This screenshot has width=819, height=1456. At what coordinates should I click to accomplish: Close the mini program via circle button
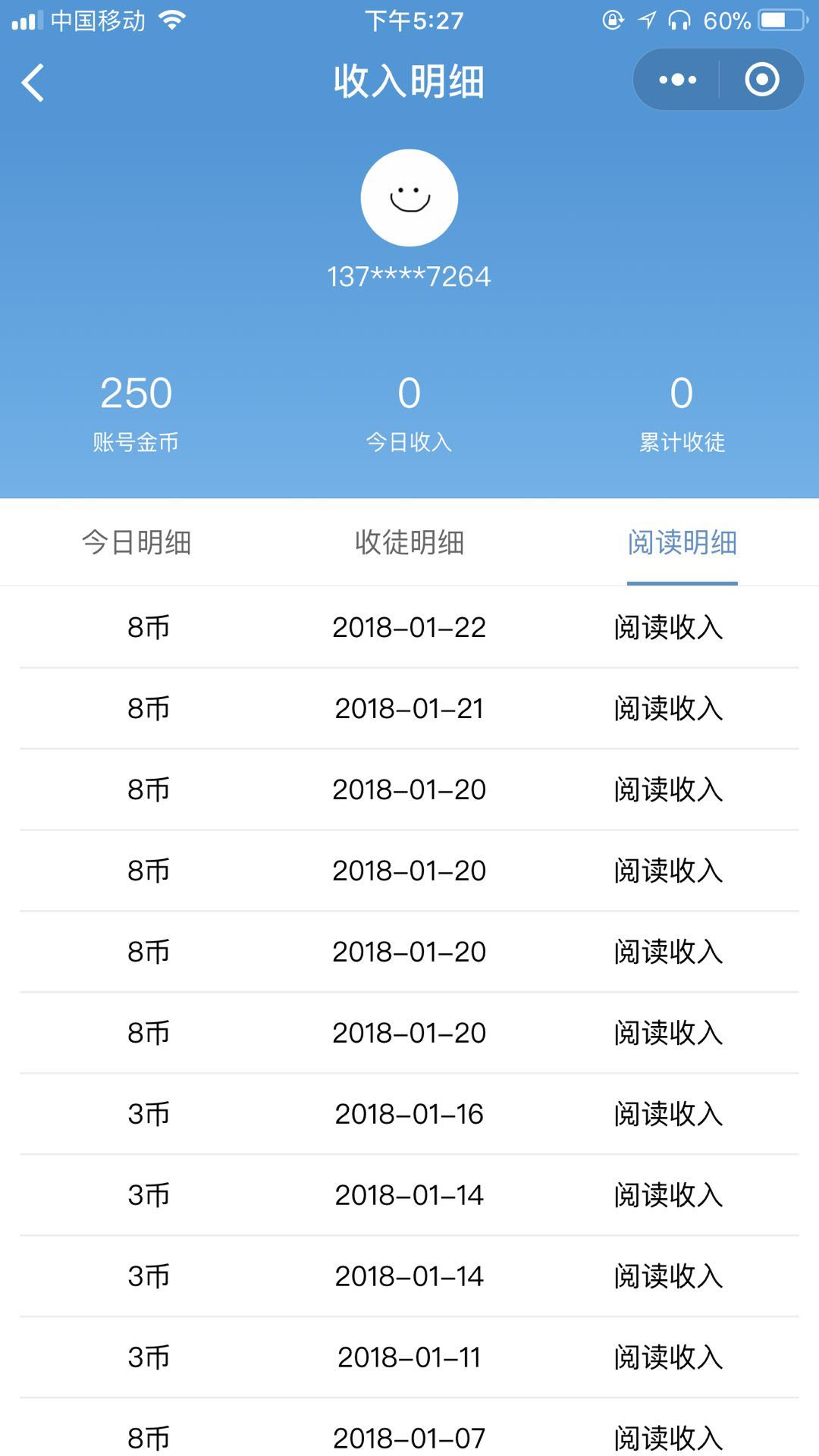pyautogui.click(x=761, y=80)
